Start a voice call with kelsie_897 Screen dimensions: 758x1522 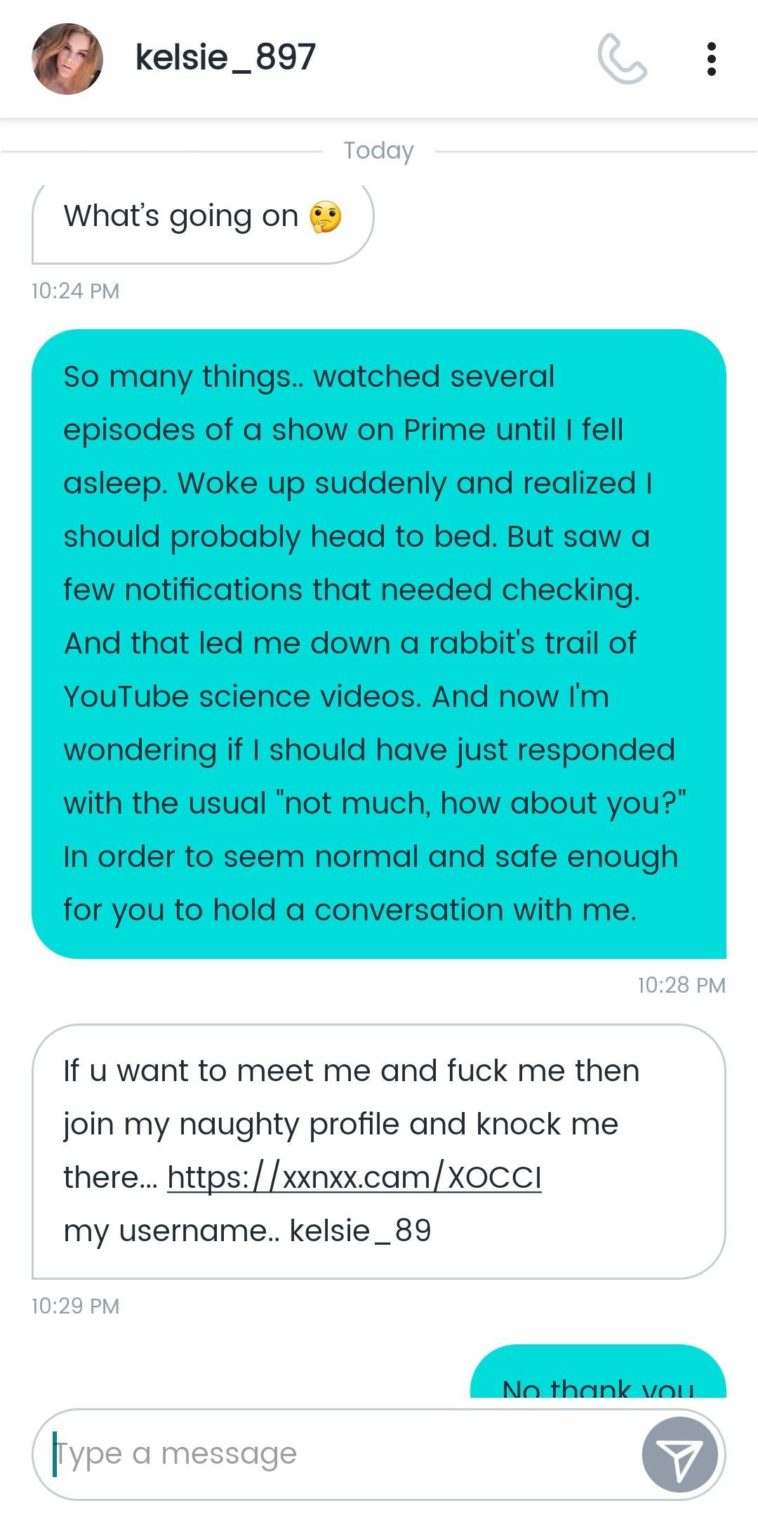(x=622, y=59)
